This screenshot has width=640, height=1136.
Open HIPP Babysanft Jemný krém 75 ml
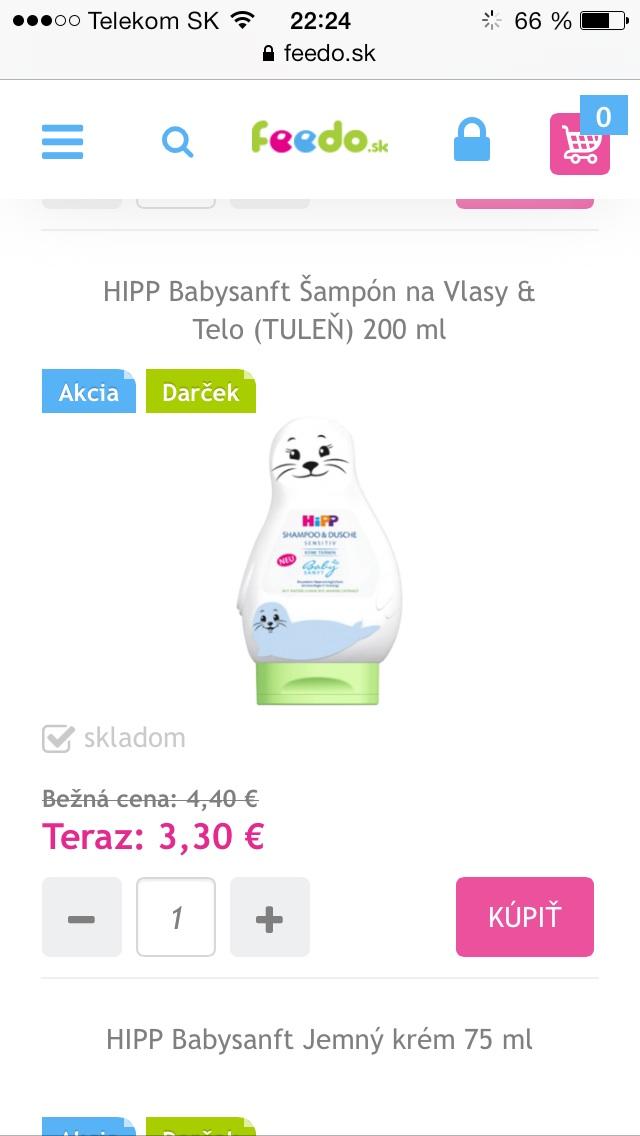coord(320,1039)
